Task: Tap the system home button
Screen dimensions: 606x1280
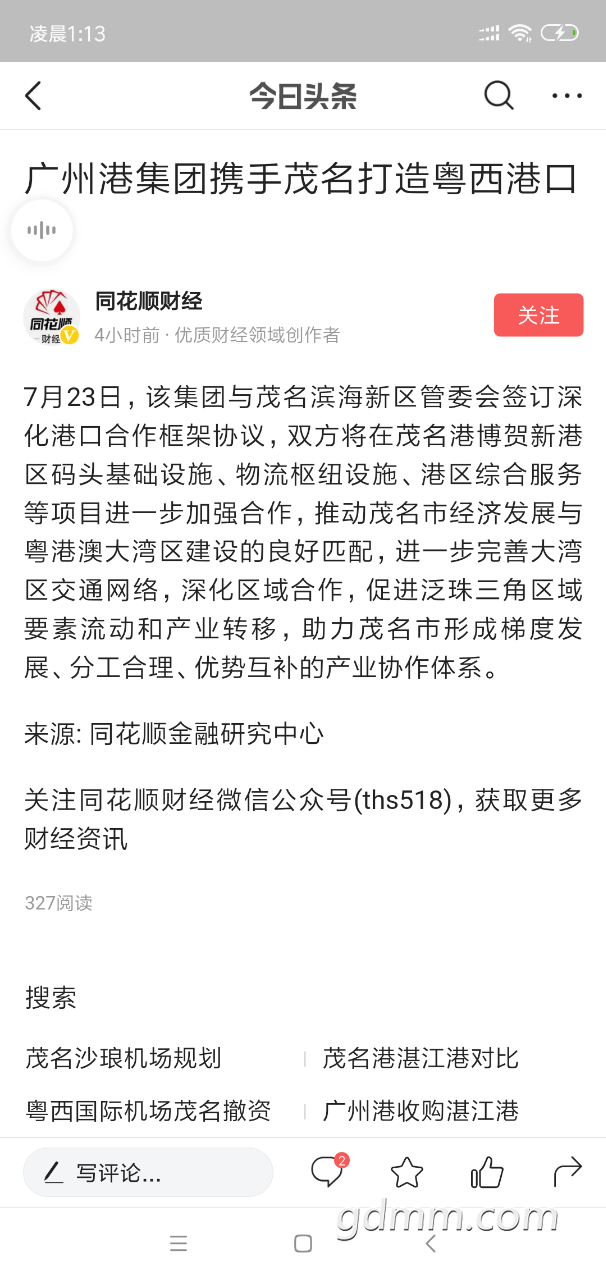Action: tap(303, 1244)
